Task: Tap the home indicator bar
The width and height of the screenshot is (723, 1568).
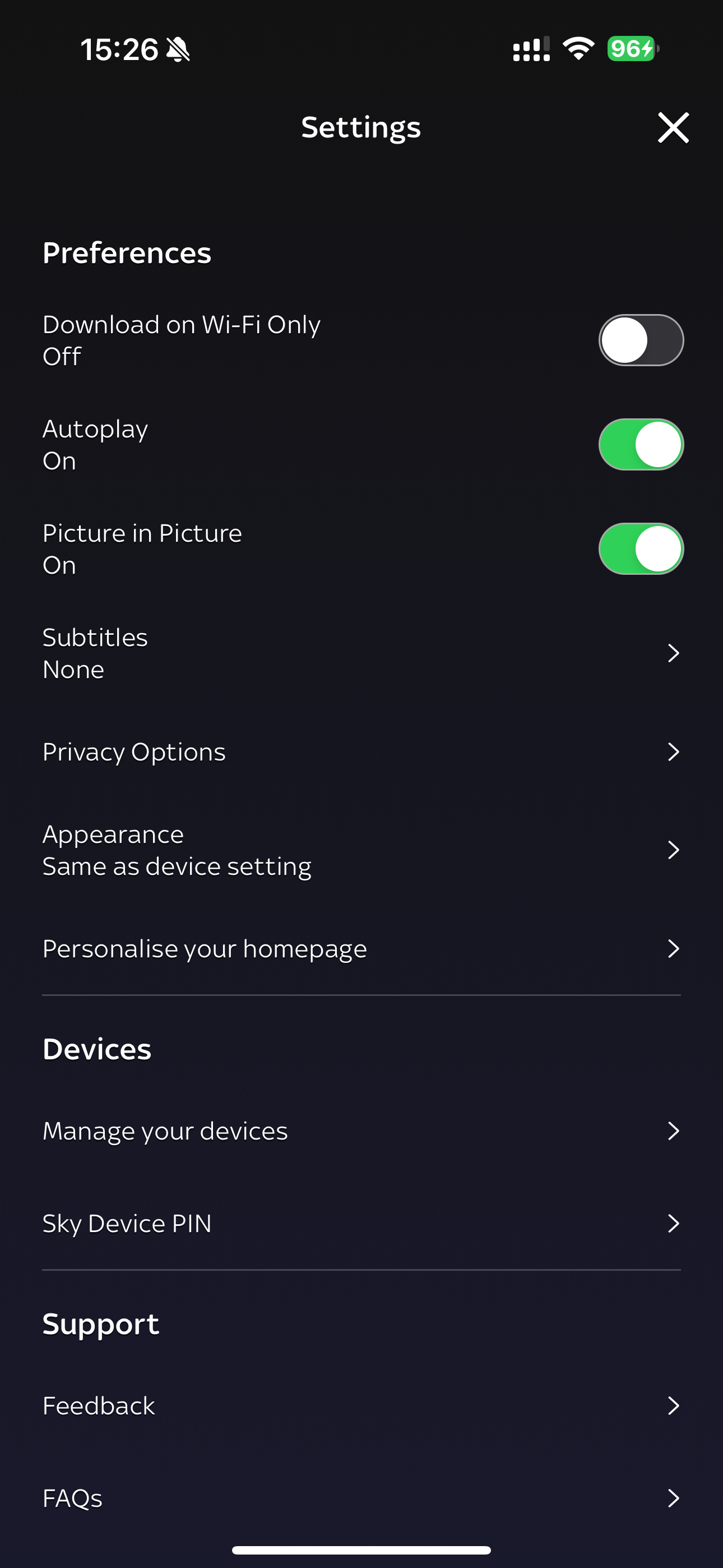Action: tap(361, 1549)
